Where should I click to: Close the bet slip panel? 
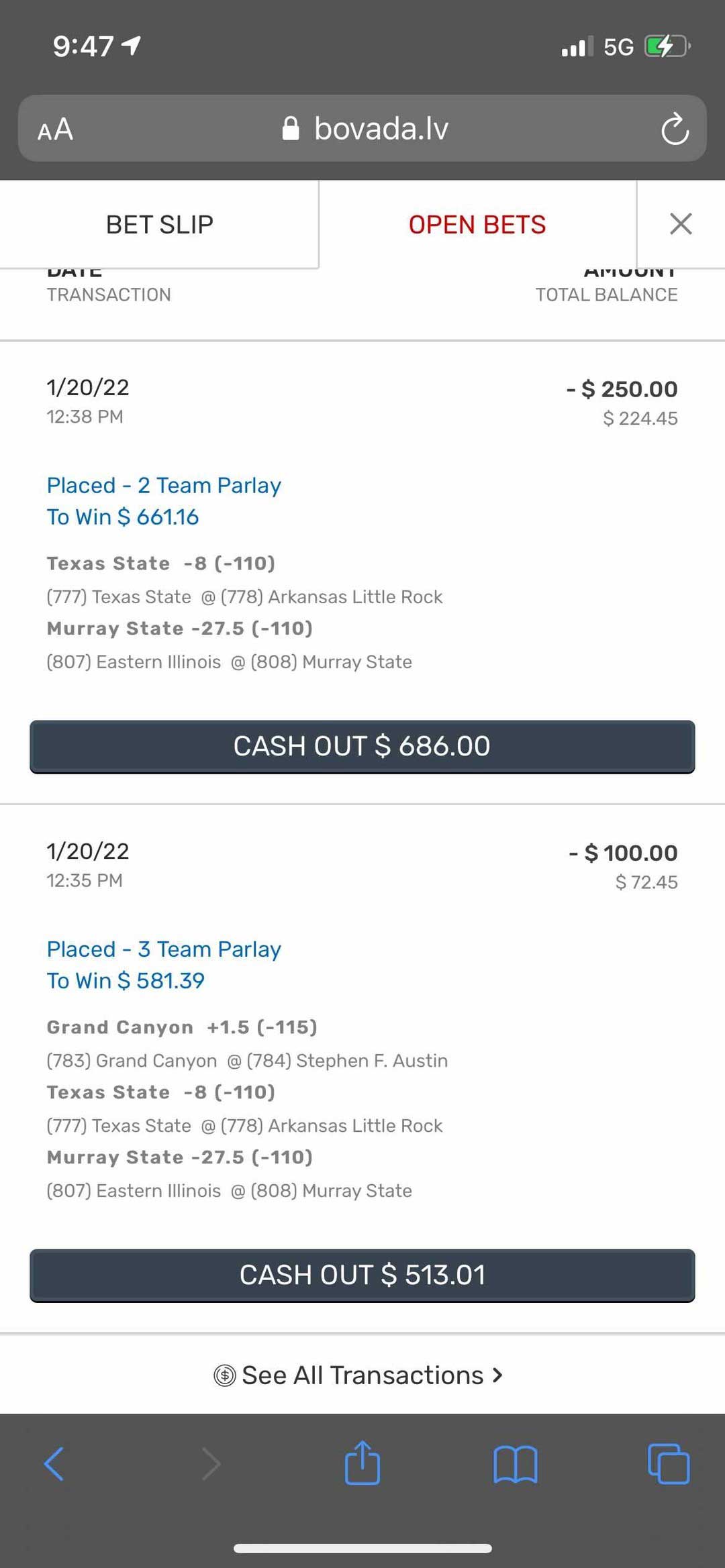[681, 224]
